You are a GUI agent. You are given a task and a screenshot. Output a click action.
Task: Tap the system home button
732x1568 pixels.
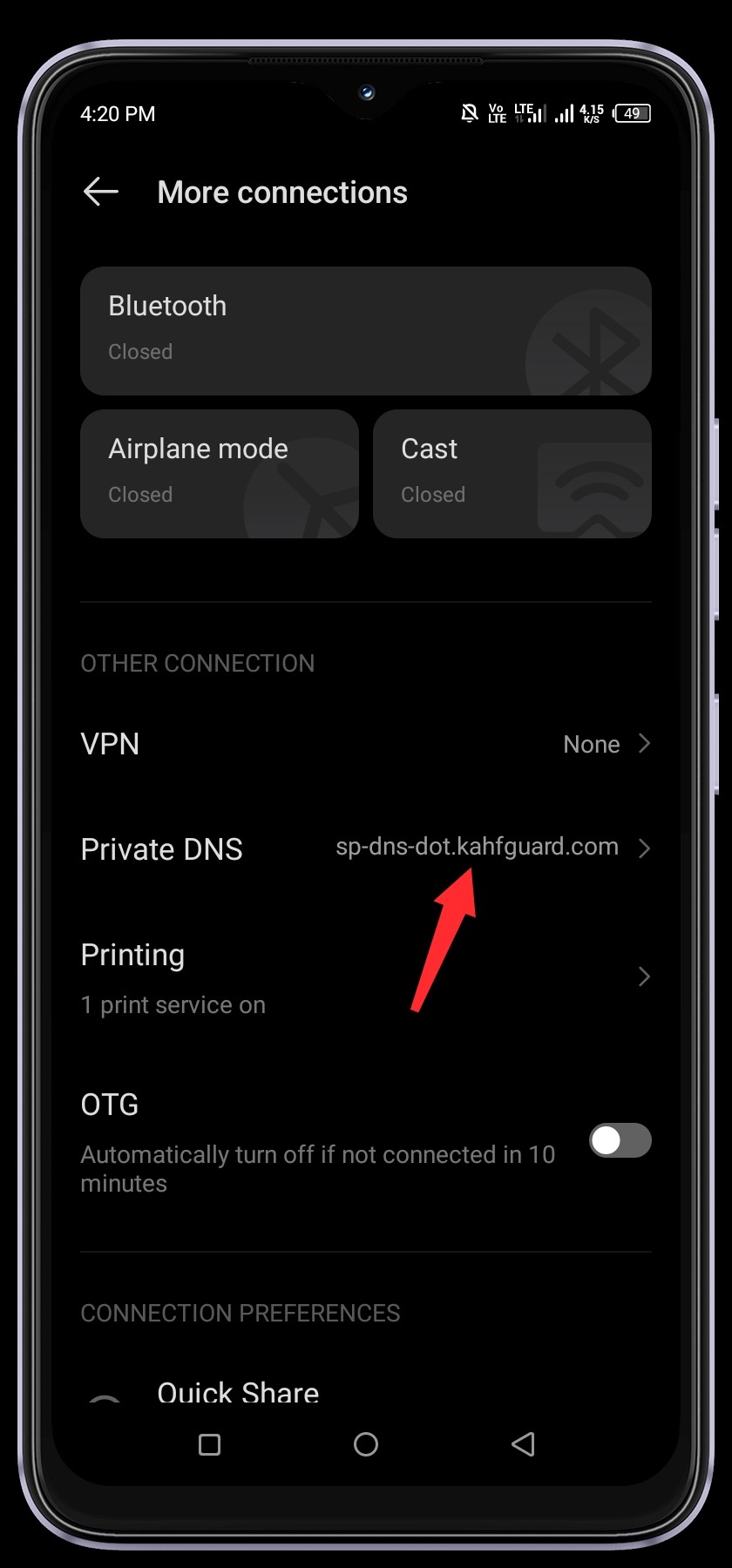click(x=366, y=1444)
